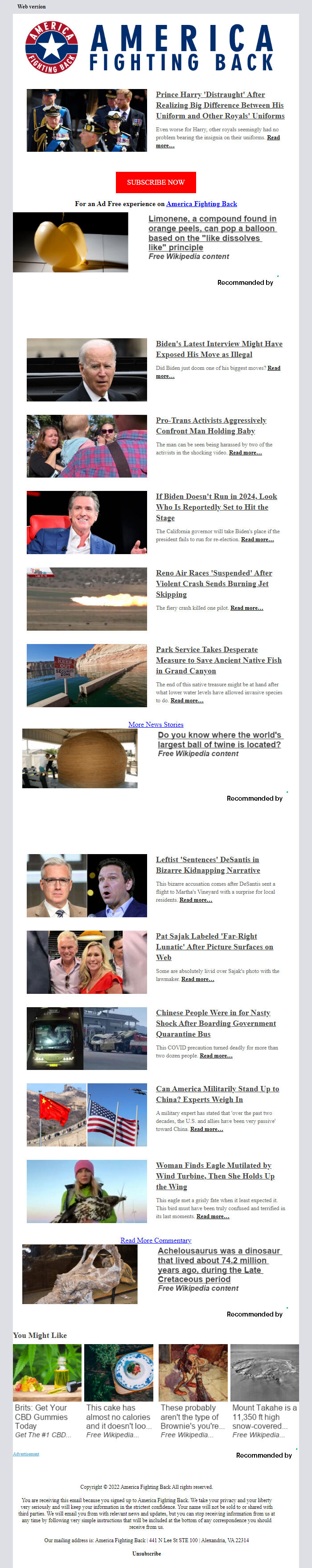Tap the Unsubscribe link

pos(146,1553)
